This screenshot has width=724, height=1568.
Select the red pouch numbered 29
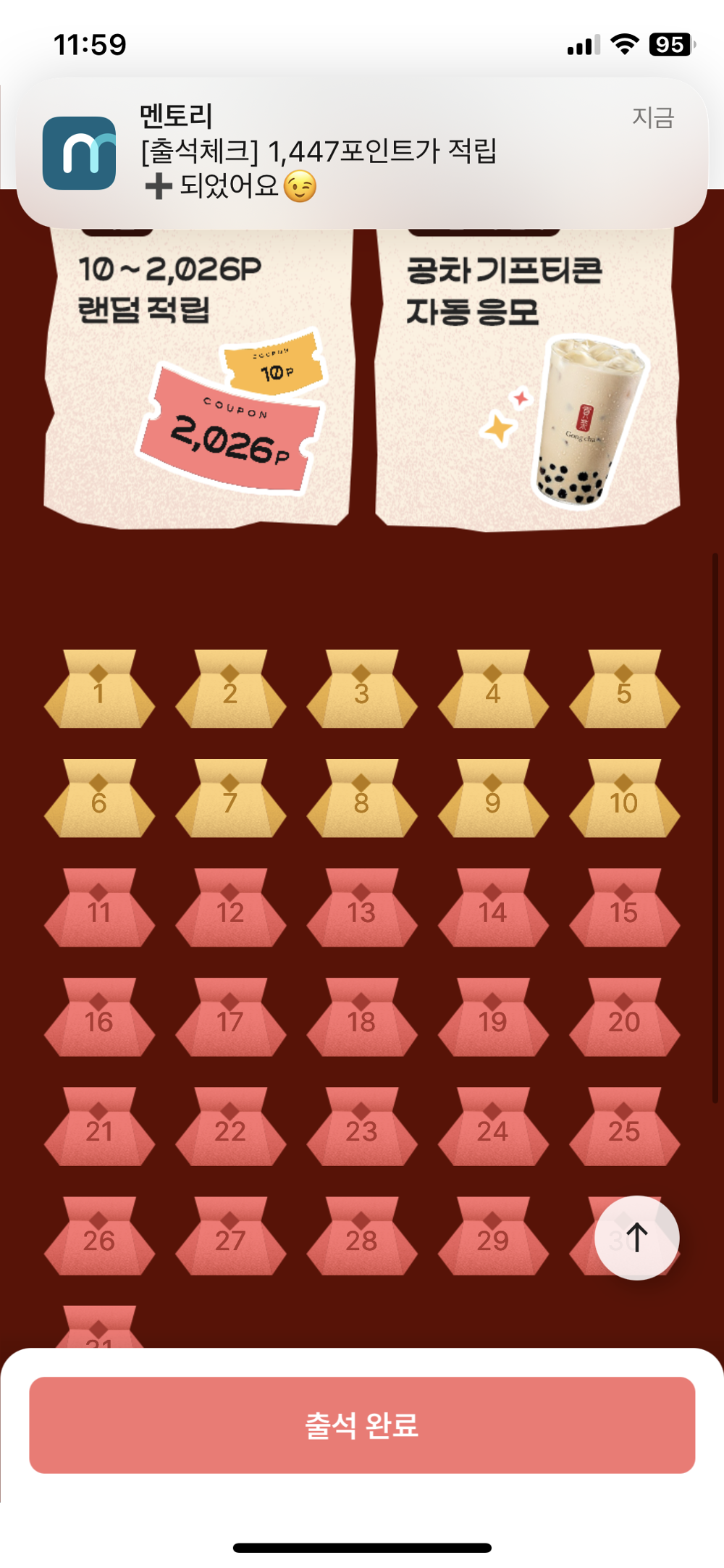pos(492,1237)
